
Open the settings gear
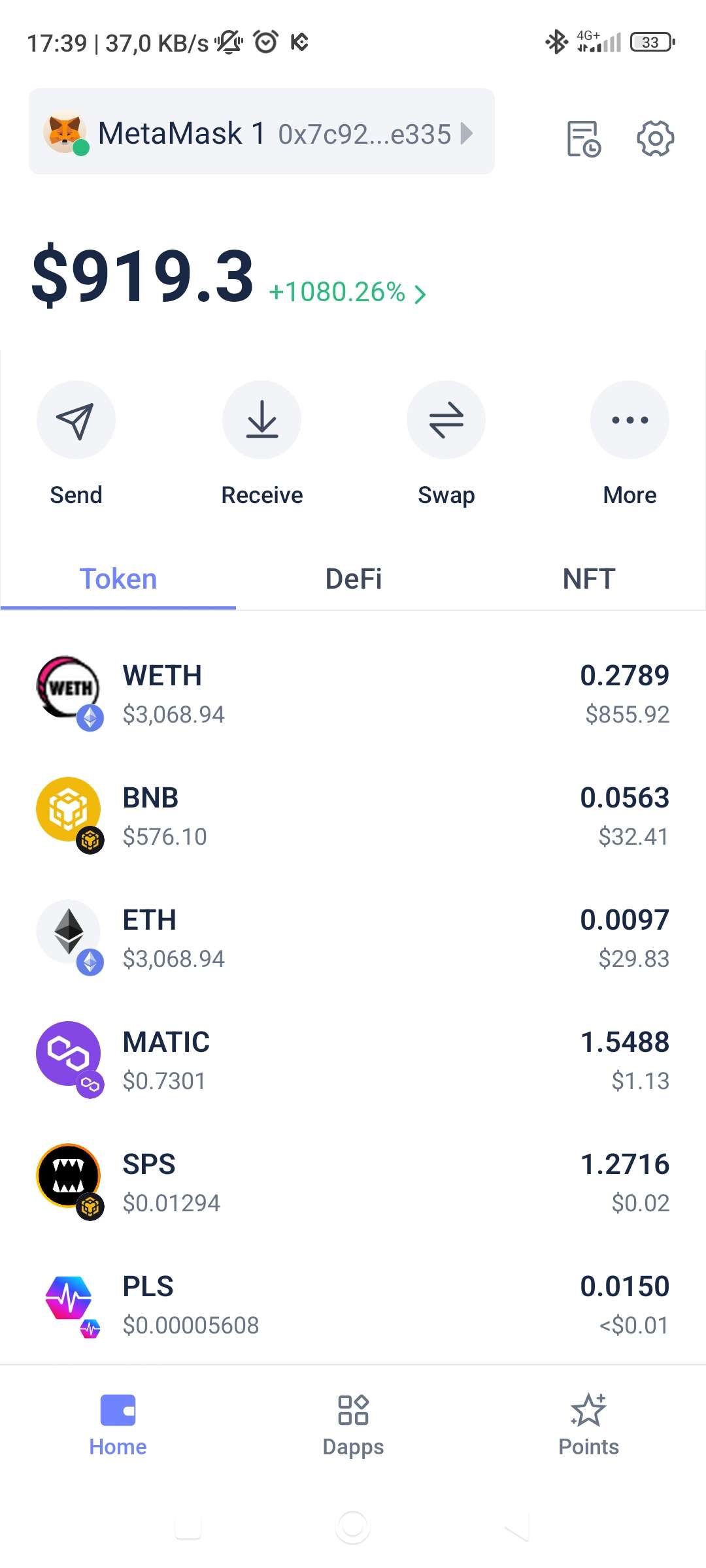(655, 139)
